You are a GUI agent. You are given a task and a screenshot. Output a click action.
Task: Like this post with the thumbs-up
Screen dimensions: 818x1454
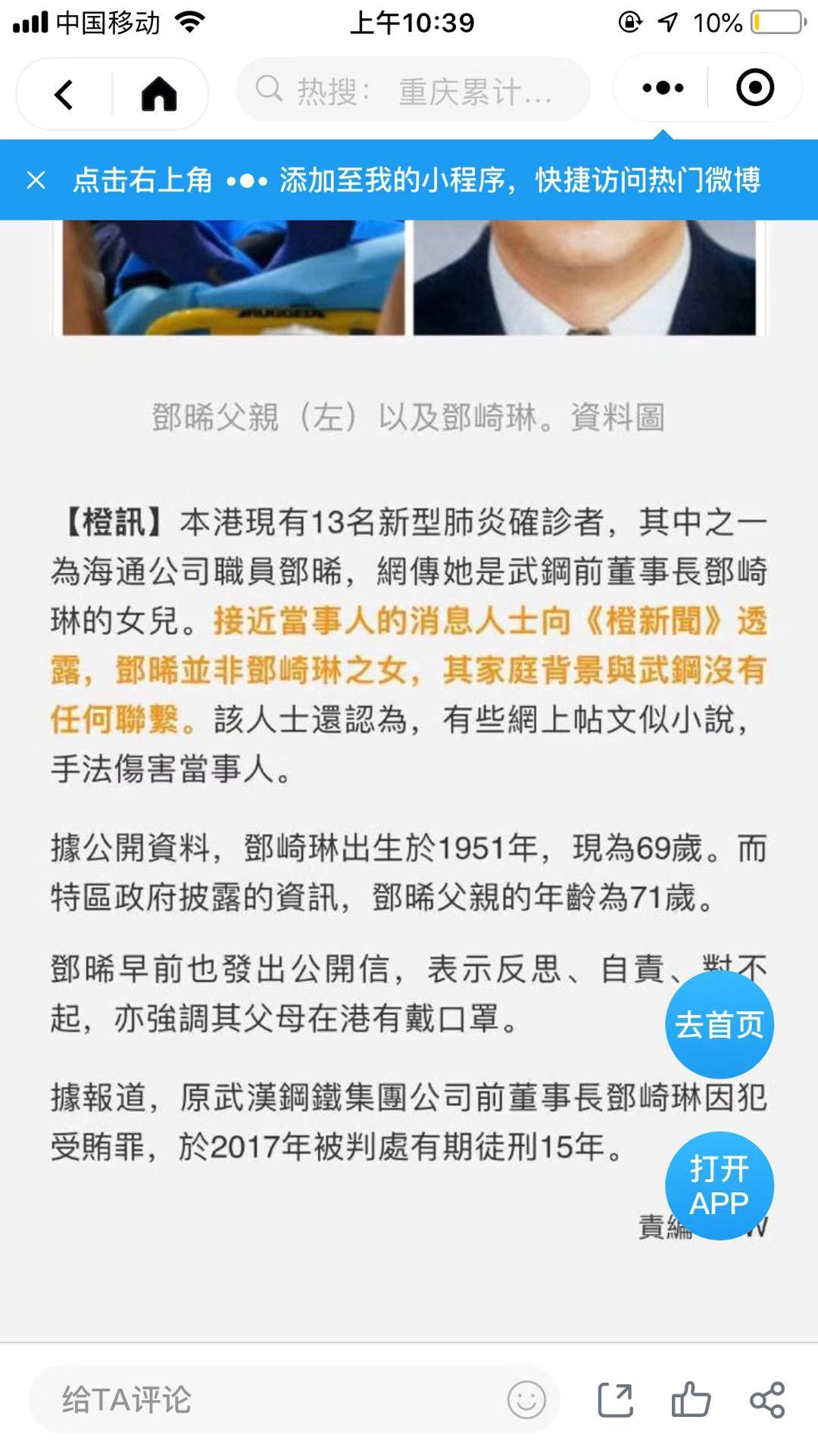click(x=691, y=1399)
